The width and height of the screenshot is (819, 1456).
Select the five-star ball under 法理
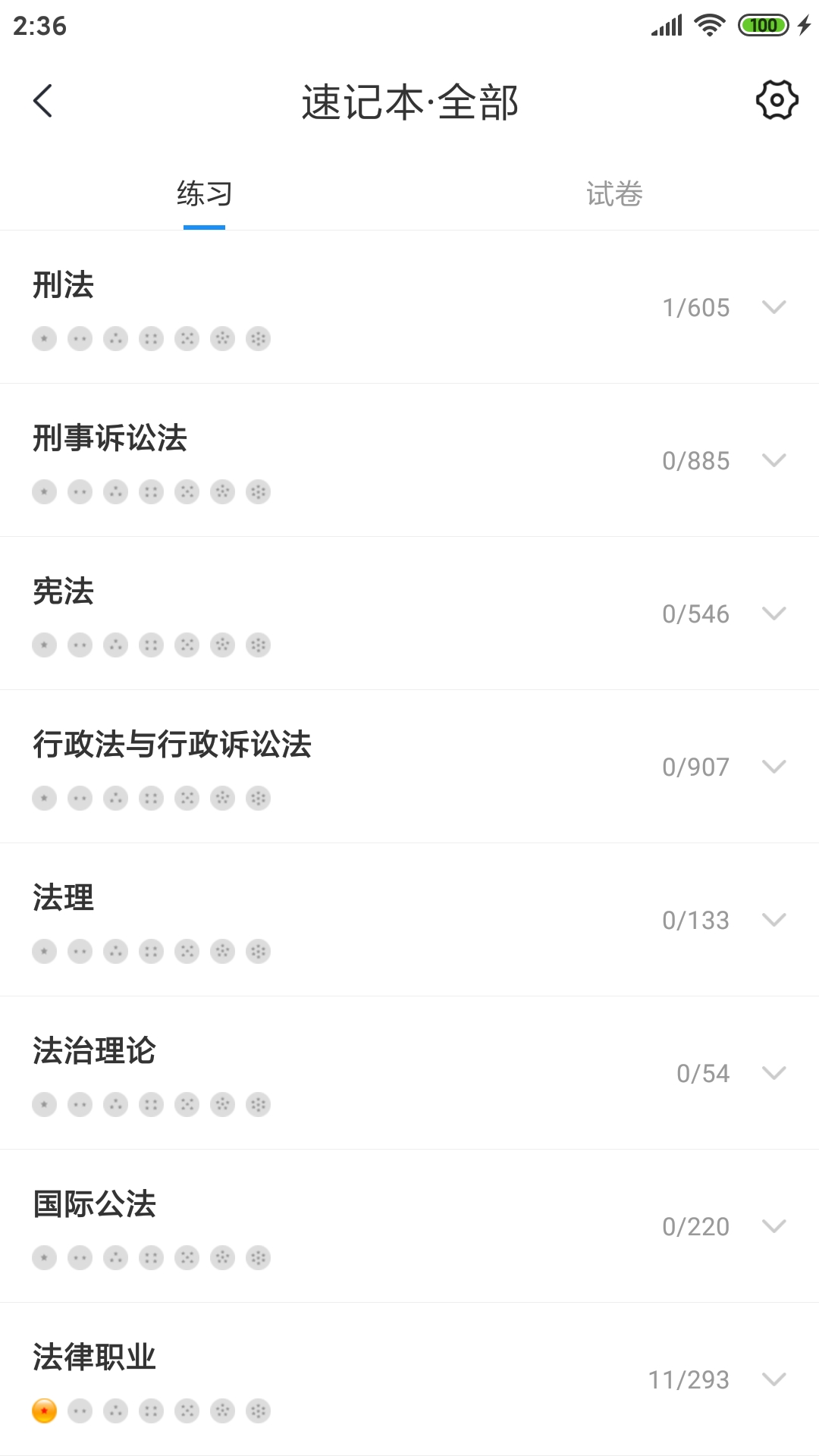coord(187,951)
